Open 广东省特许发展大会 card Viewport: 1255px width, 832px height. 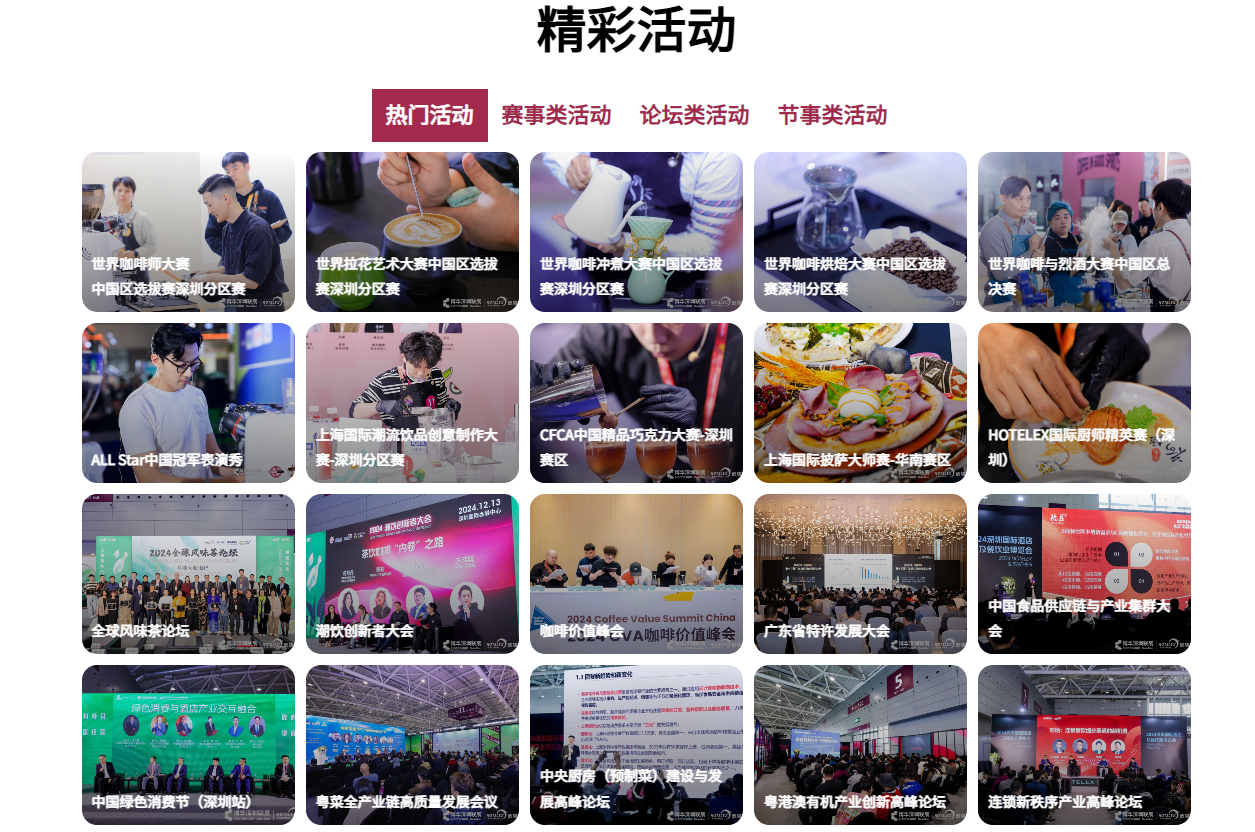pyautogui.click(x=860, y=574)
